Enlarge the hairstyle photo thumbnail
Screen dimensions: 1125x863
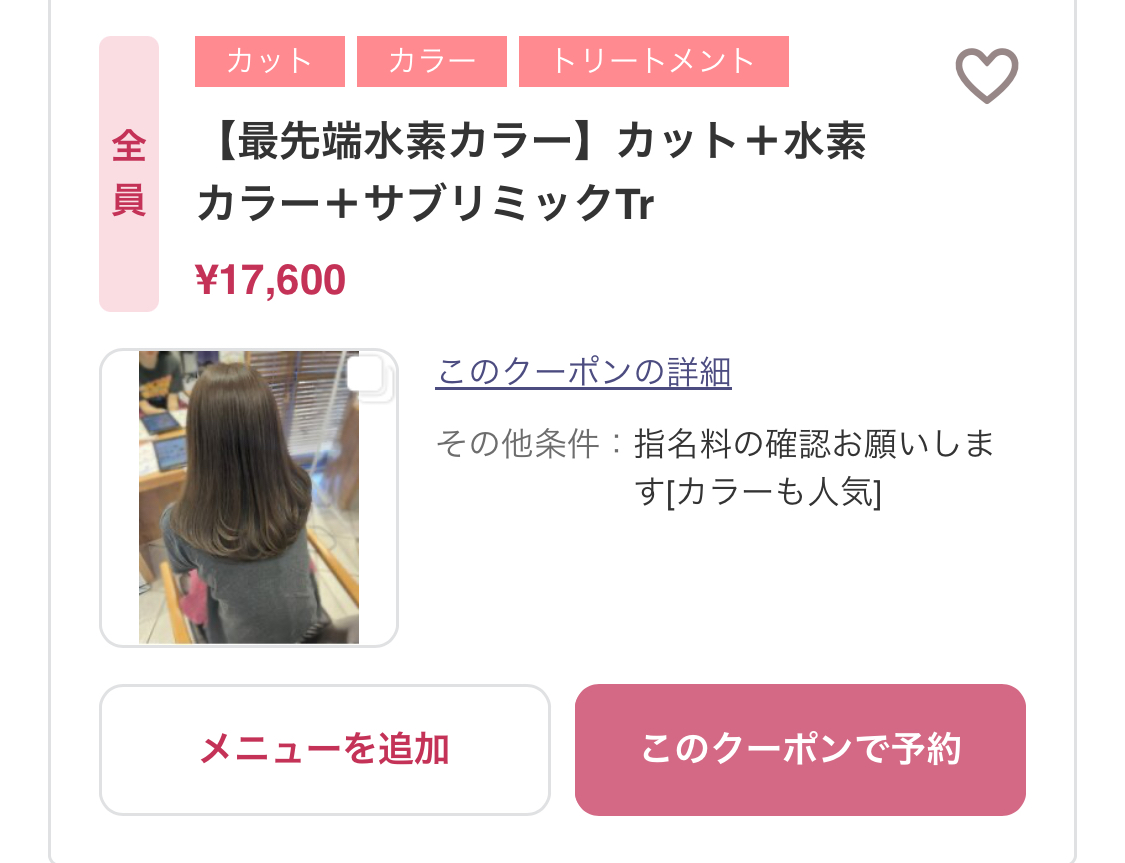coord(249,497)
